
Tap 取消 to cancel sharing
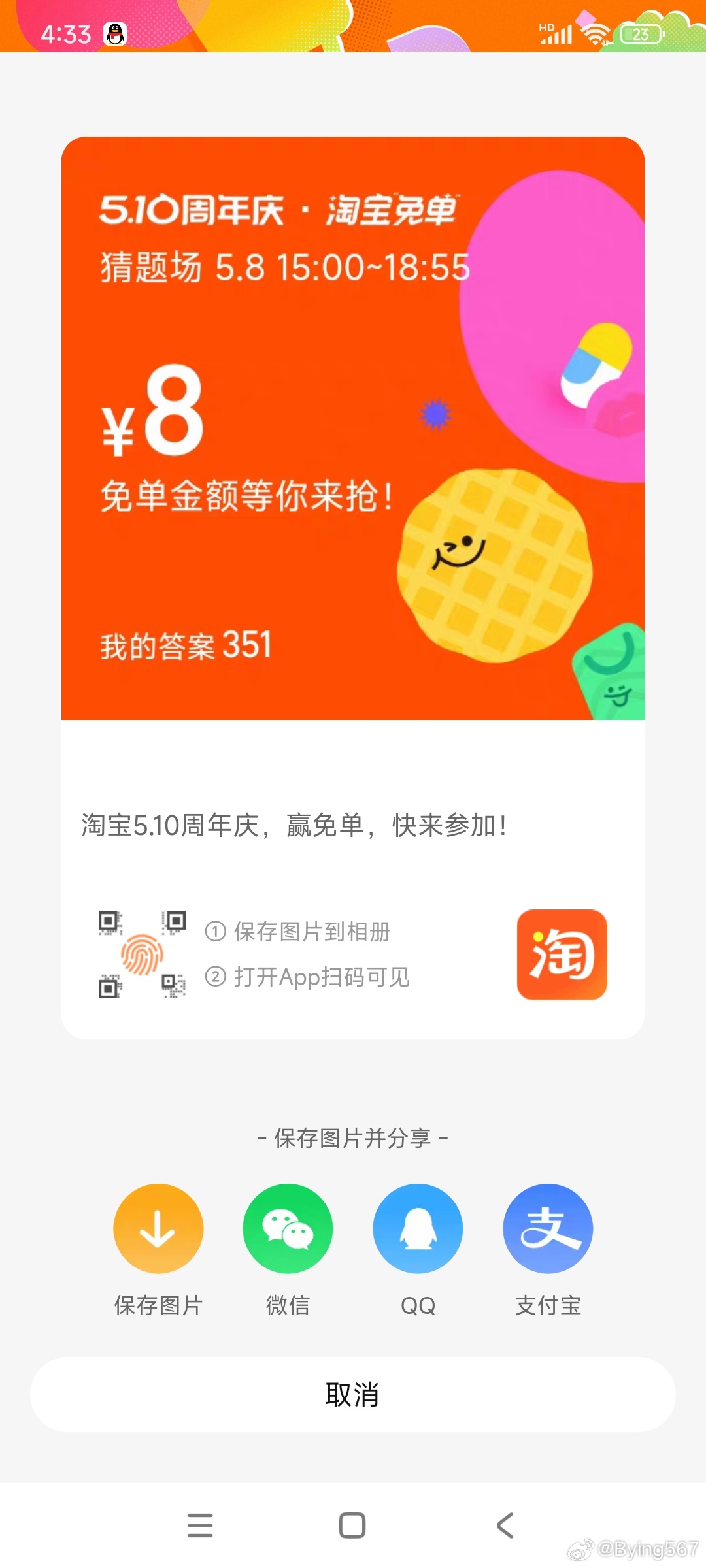[x=353, y=1394]
